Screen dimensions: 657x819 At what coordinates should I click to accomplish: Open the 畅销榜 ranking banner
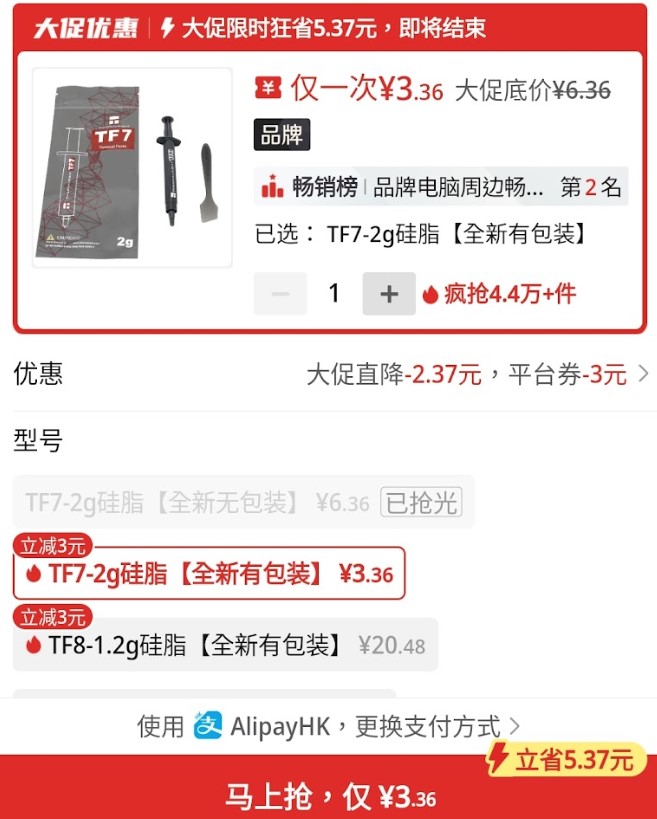(x=441, y=187)
